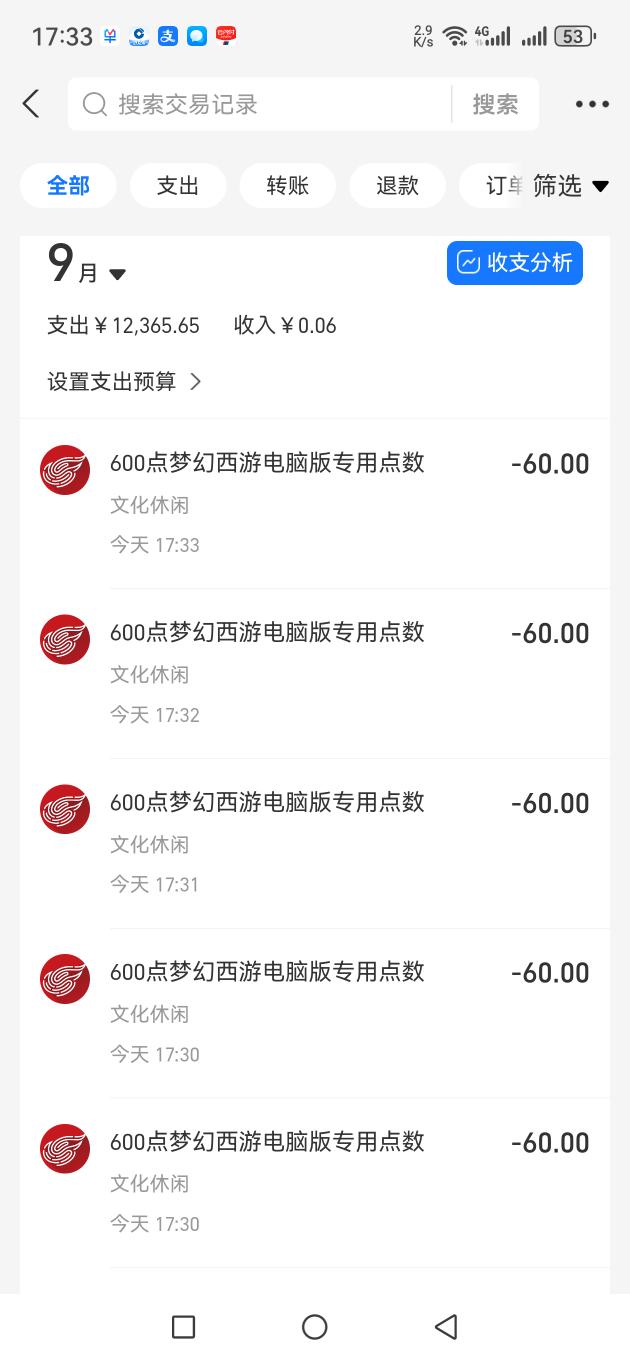The image size is (630, 1360).
Task: Tap the system home button
Action: [315, 1327]
